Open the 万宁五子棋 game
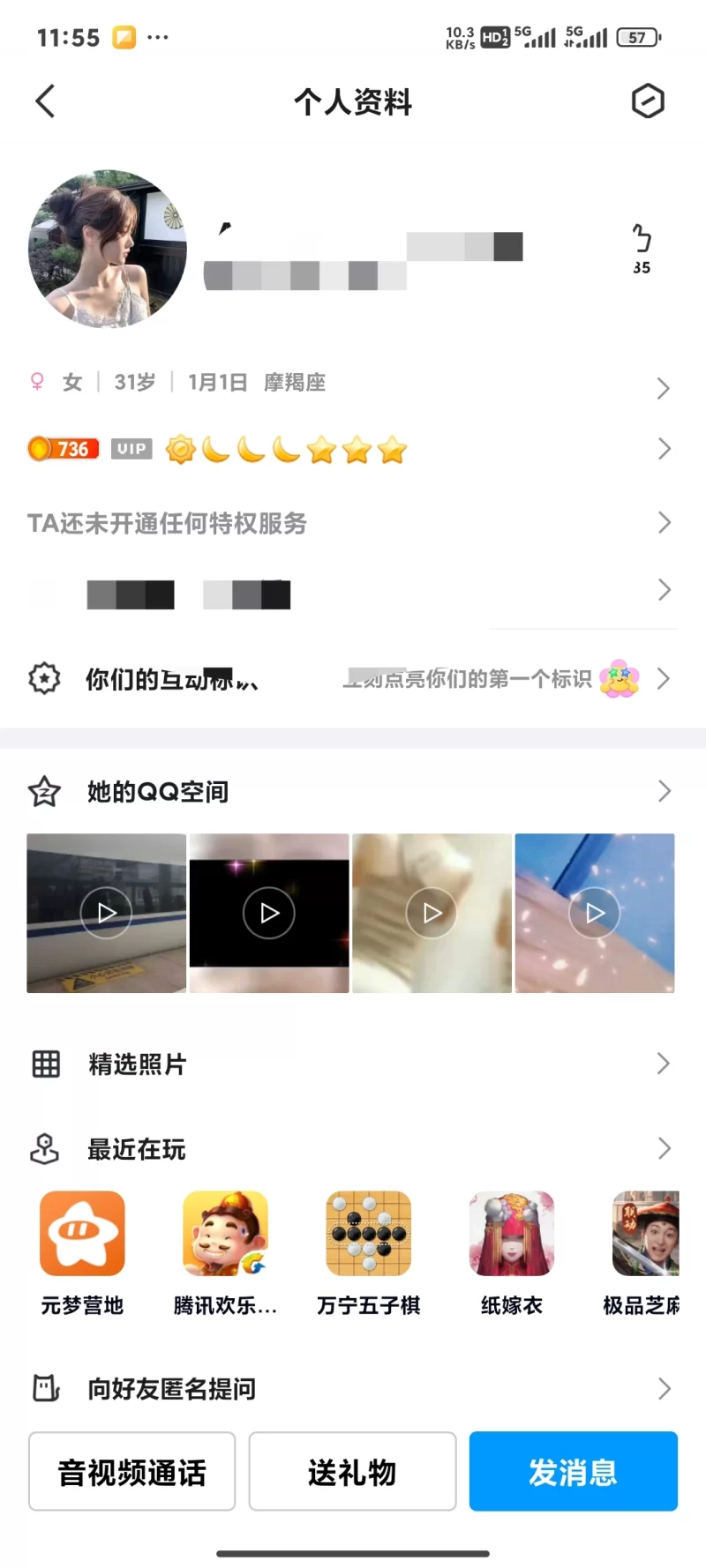This screenshot has width=706, height=1568. tap(369, 1235)
